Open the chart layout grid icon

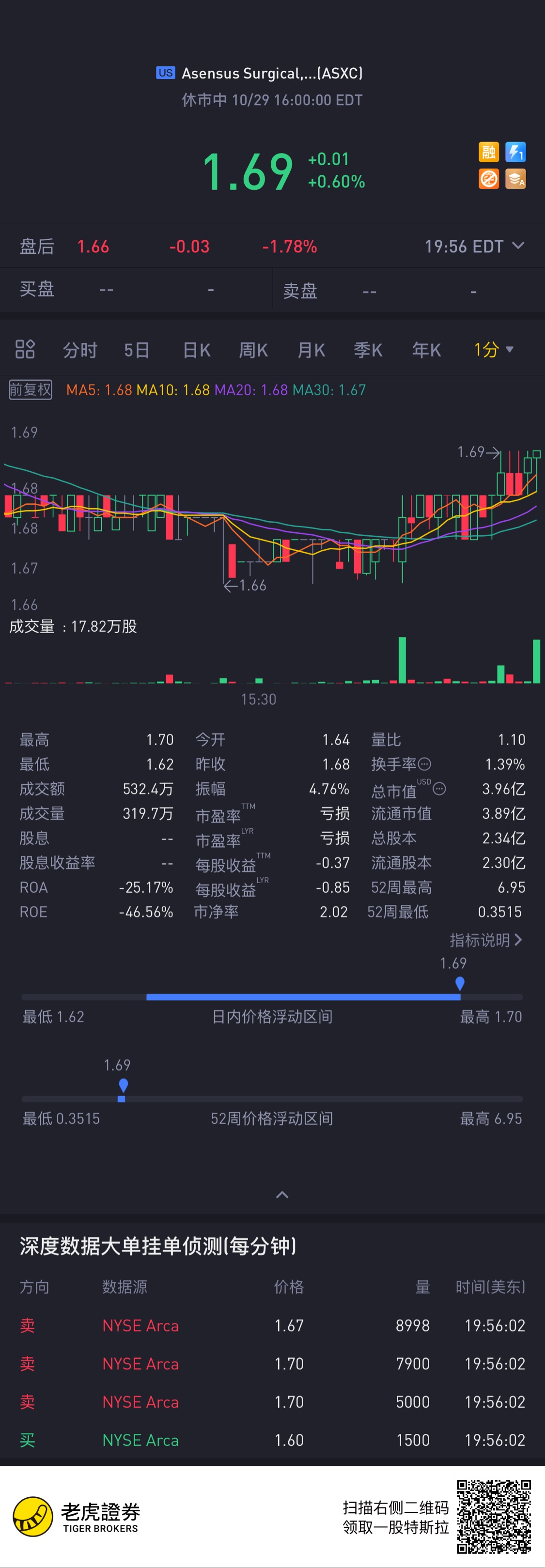[x=25, y=349]
